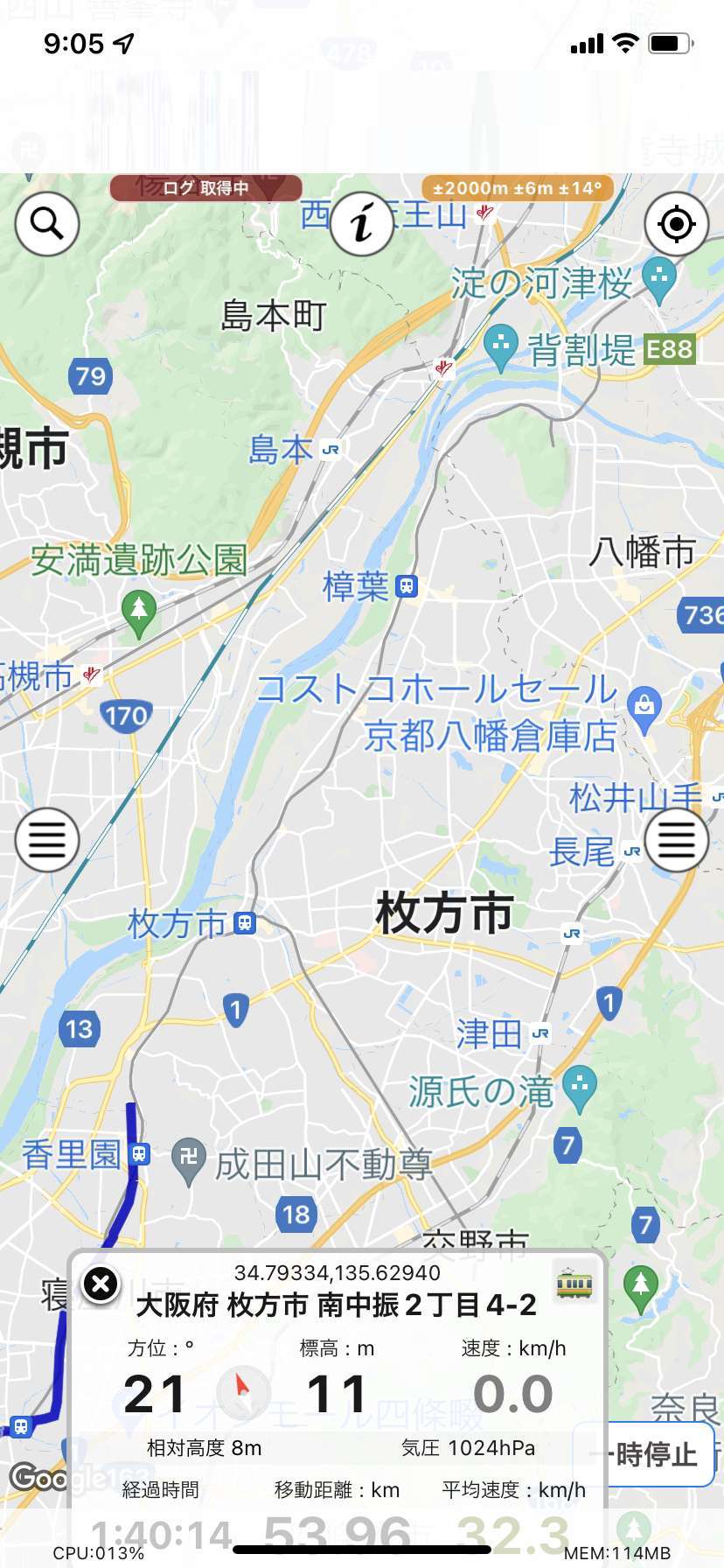Close the location info panel
The image size is (724, 1568).
101,1284
